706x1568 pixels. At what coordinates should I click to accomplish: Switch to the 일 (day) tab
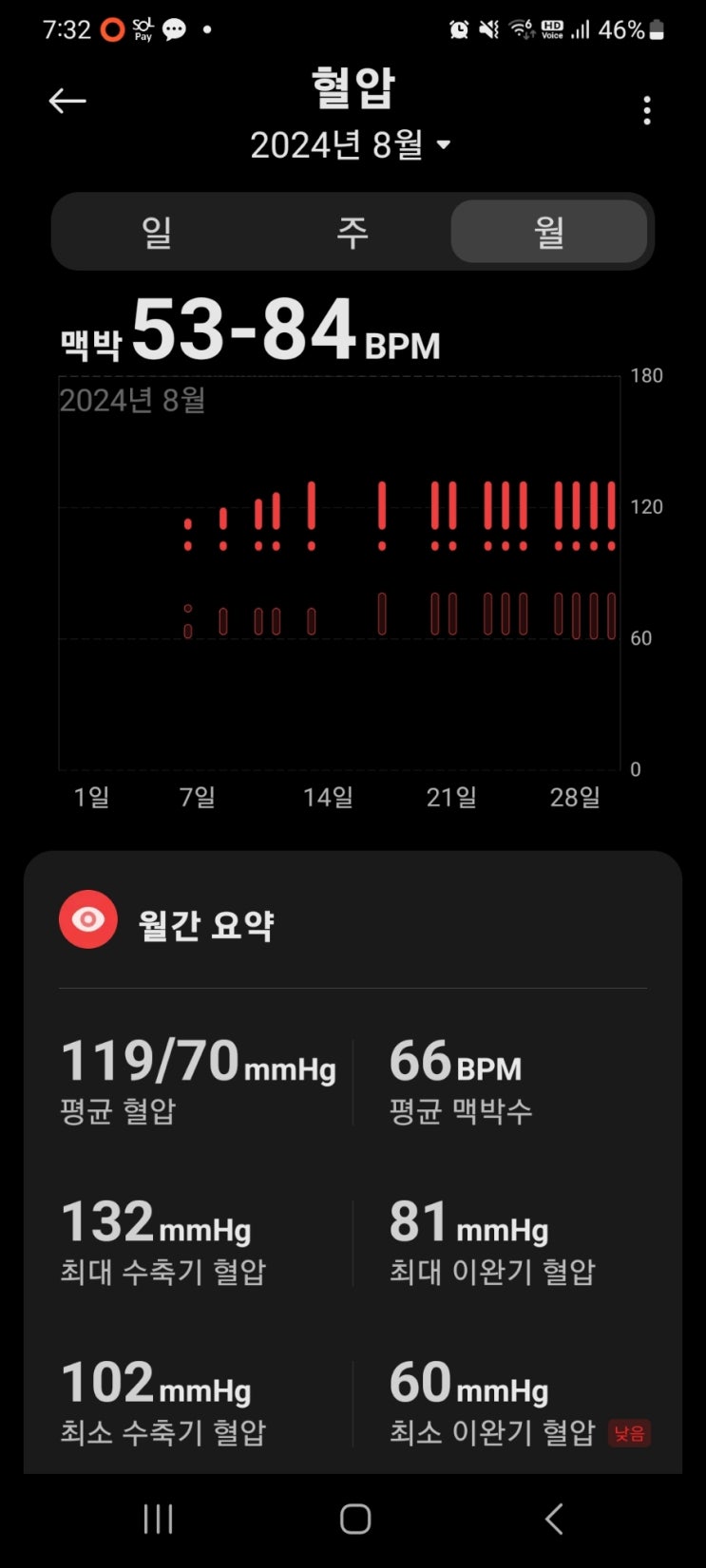coord(157,232)
